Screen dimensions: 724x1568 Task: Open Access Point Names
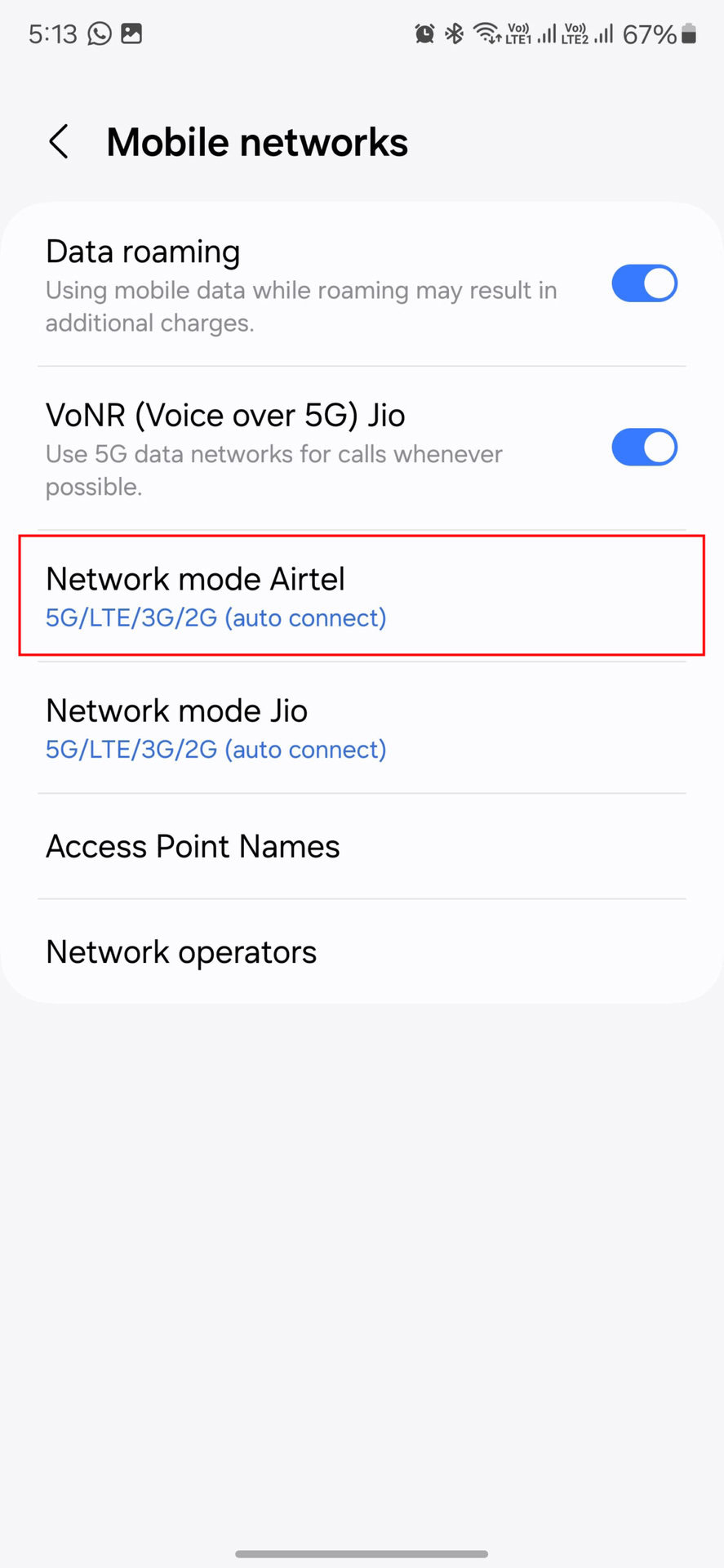pyautogui.click(x=361, y=846)
